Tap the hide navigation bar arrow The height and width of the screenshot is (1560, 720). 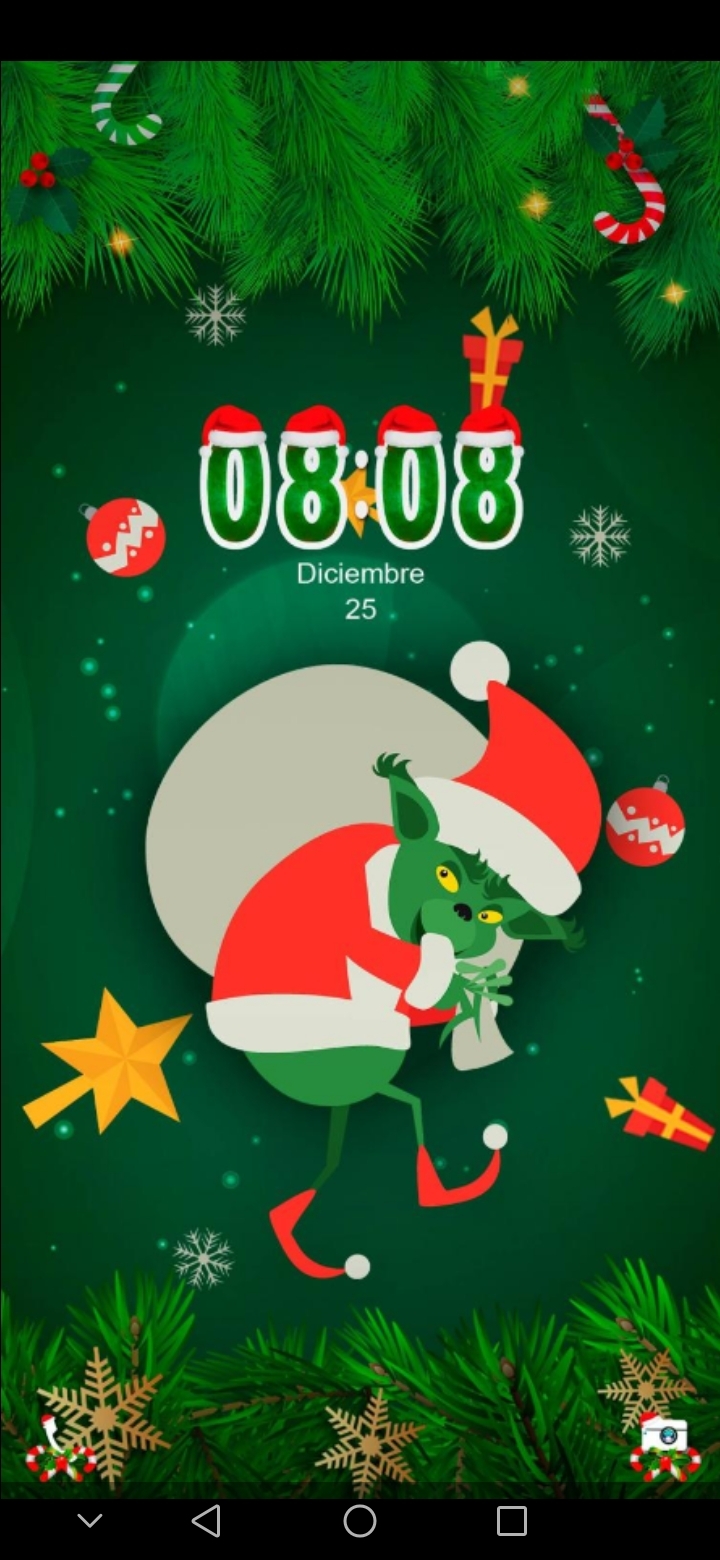(90, 1521)
